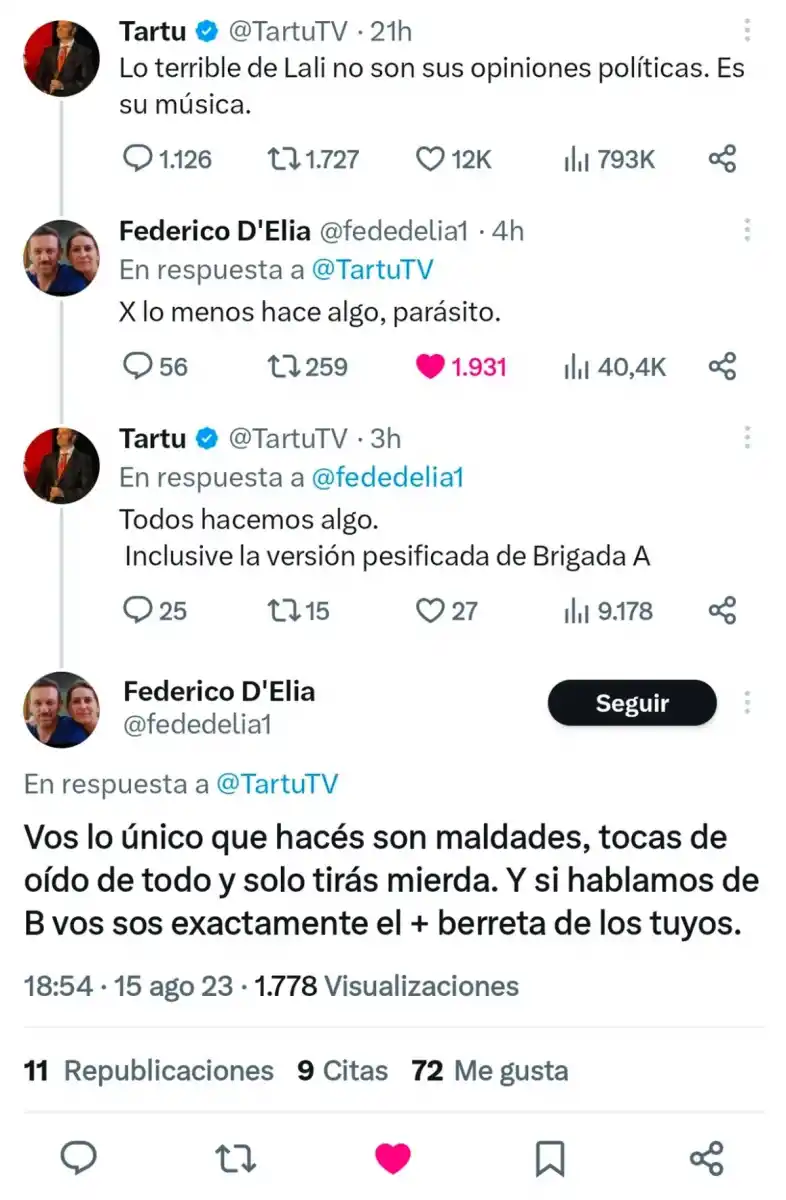
Task: Enable verified badge details next to Tartu's name
Action: click(x=206, y=31)
